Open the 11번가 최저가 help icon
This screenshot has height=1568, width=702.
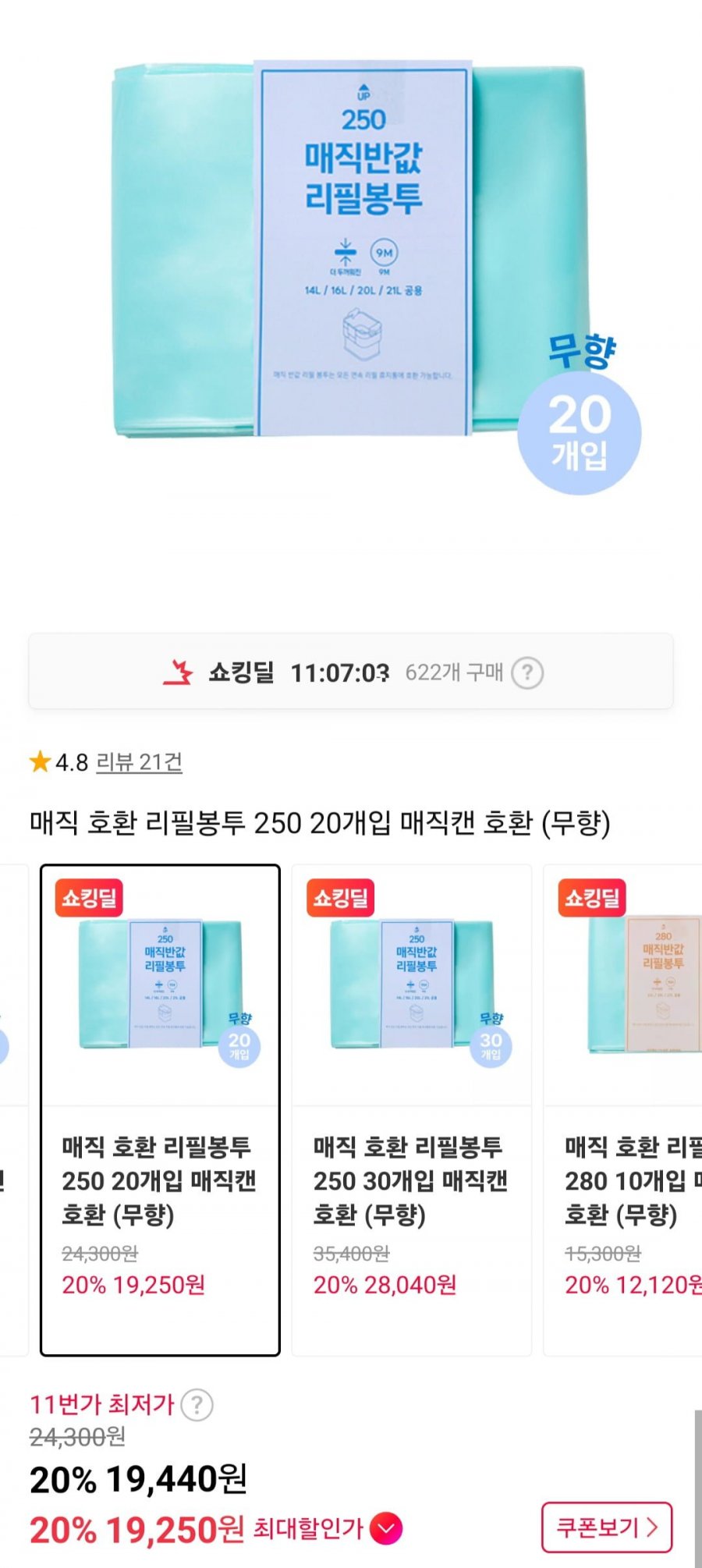[197, 1405]
